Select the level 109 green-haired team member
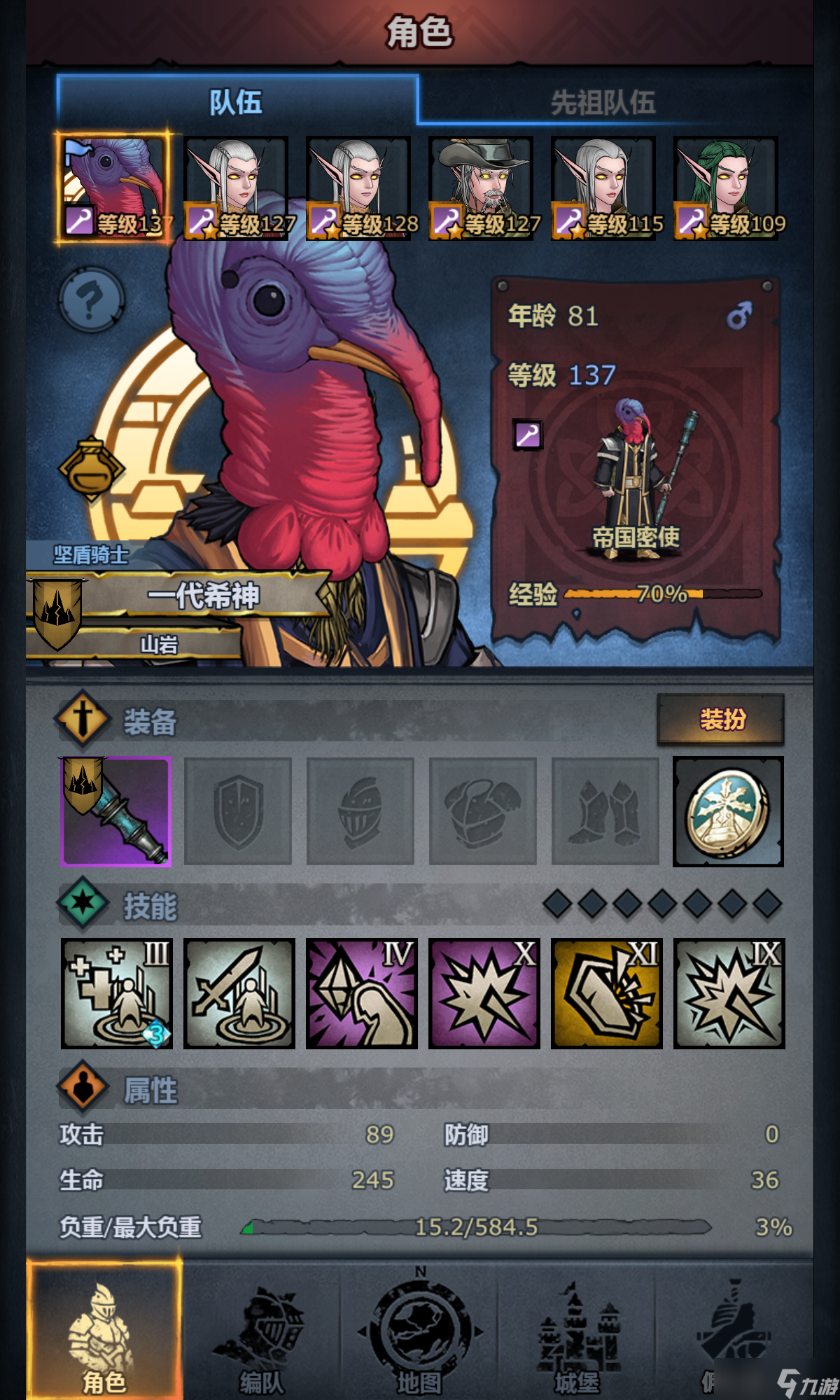The image size is (840, 1400). [x=726, y=188]
